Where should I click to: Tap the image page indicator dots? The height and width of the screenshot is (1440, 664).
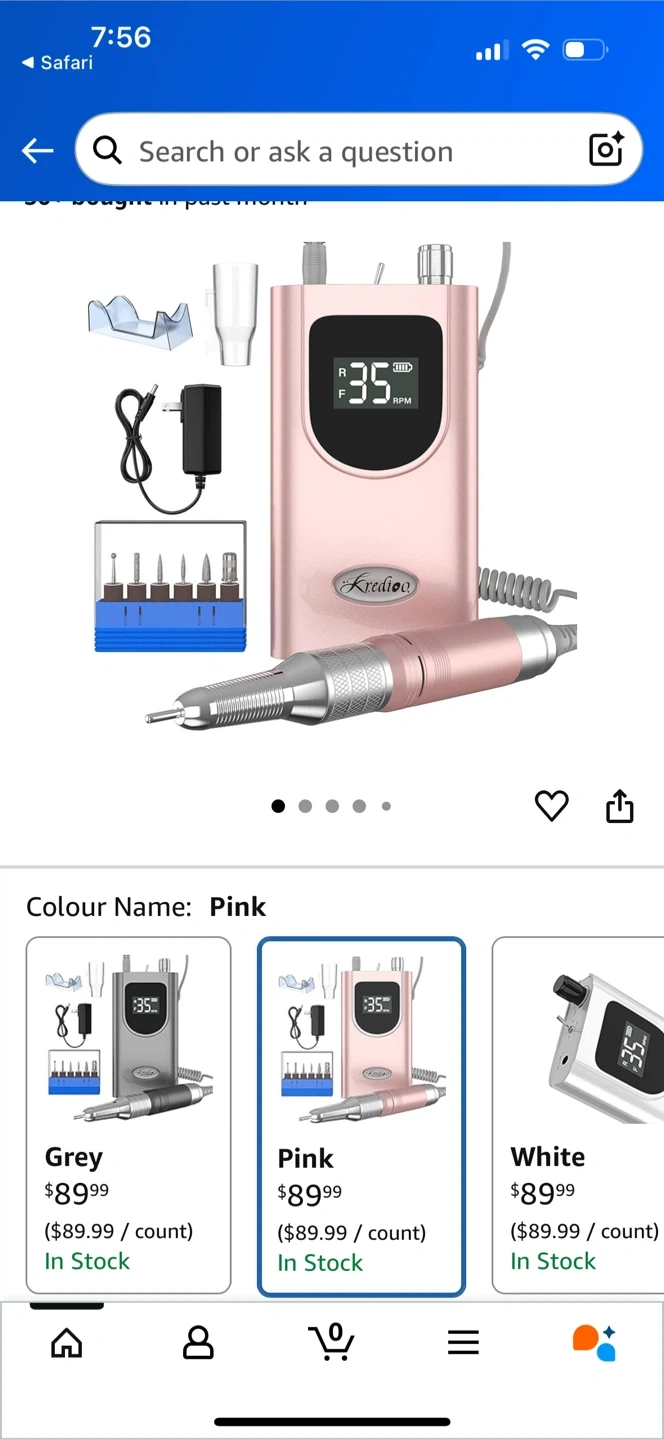pos(331,806)
